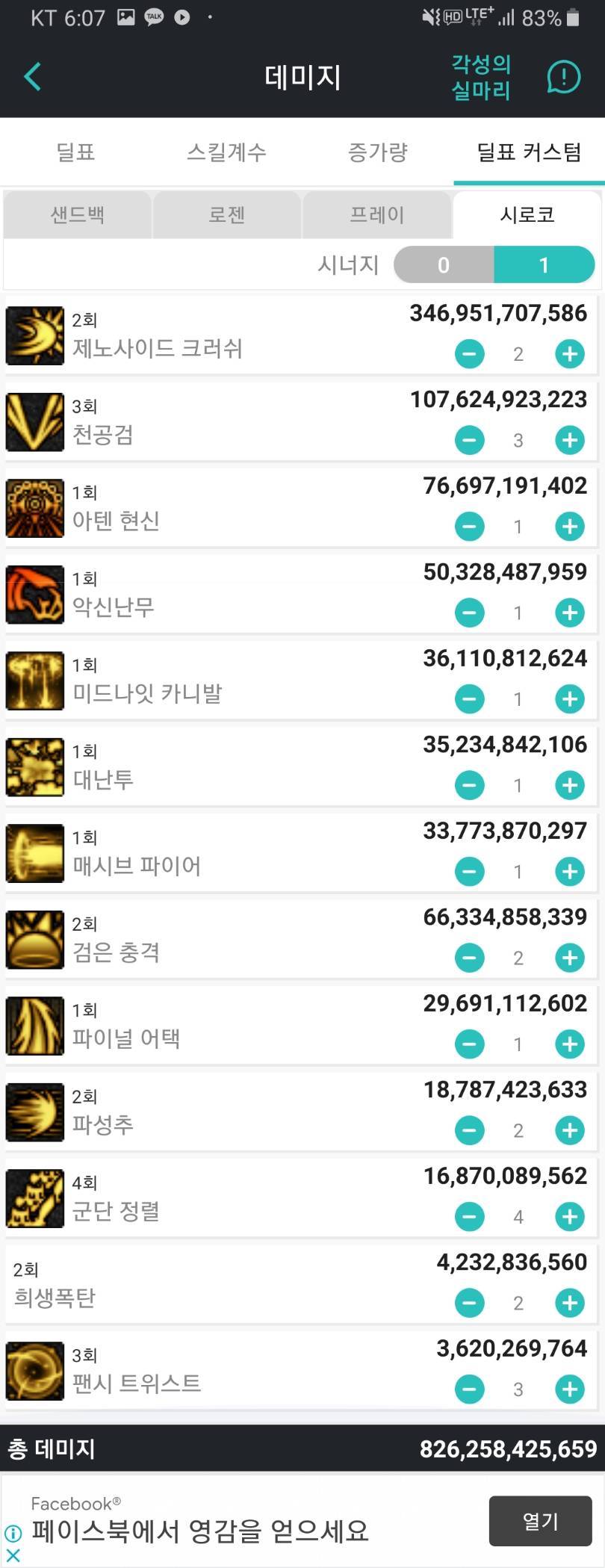Decrease 팬시 트위스트 count with minus
This screenshot has height=1568, width=605.
[x=469, y=1389]
